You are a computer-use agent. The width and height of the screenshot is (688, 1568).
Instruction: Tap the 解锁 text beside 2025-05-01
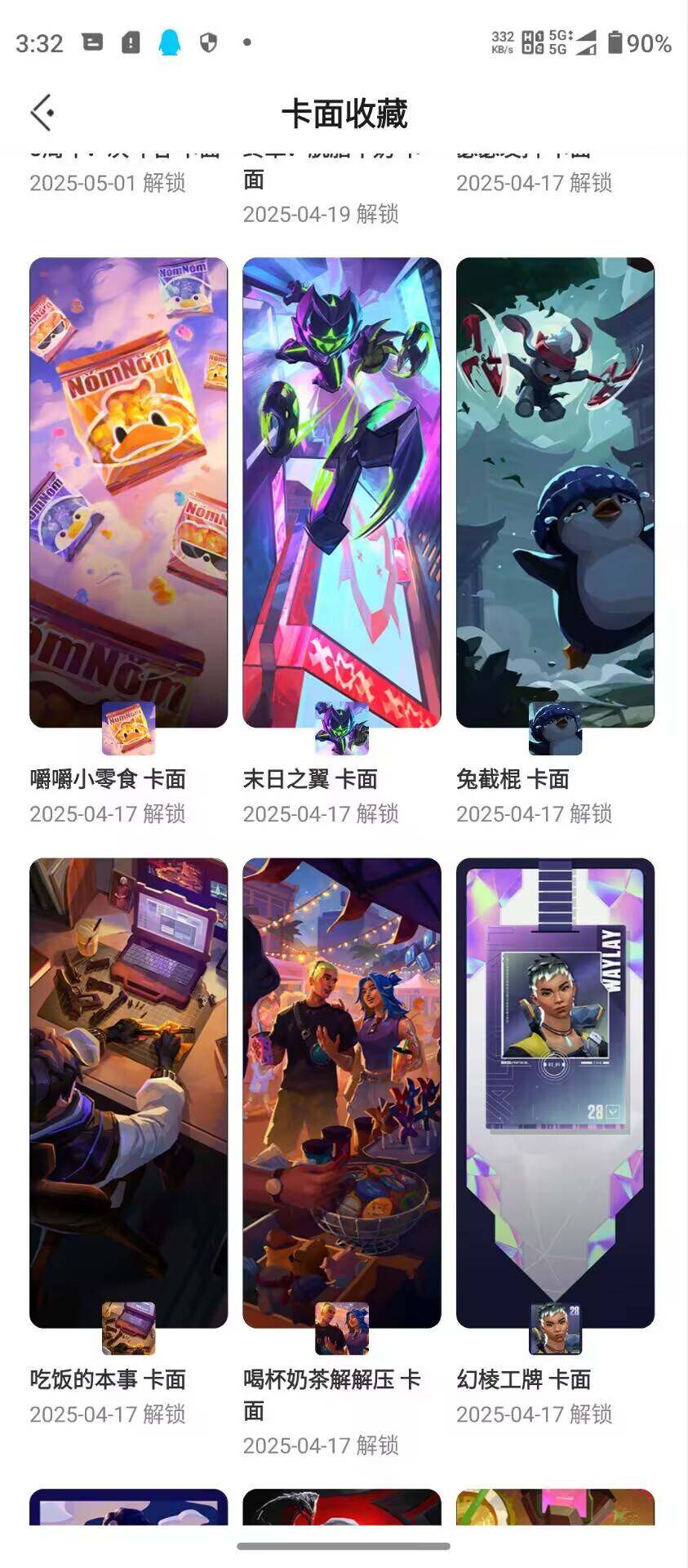point(168,184)
